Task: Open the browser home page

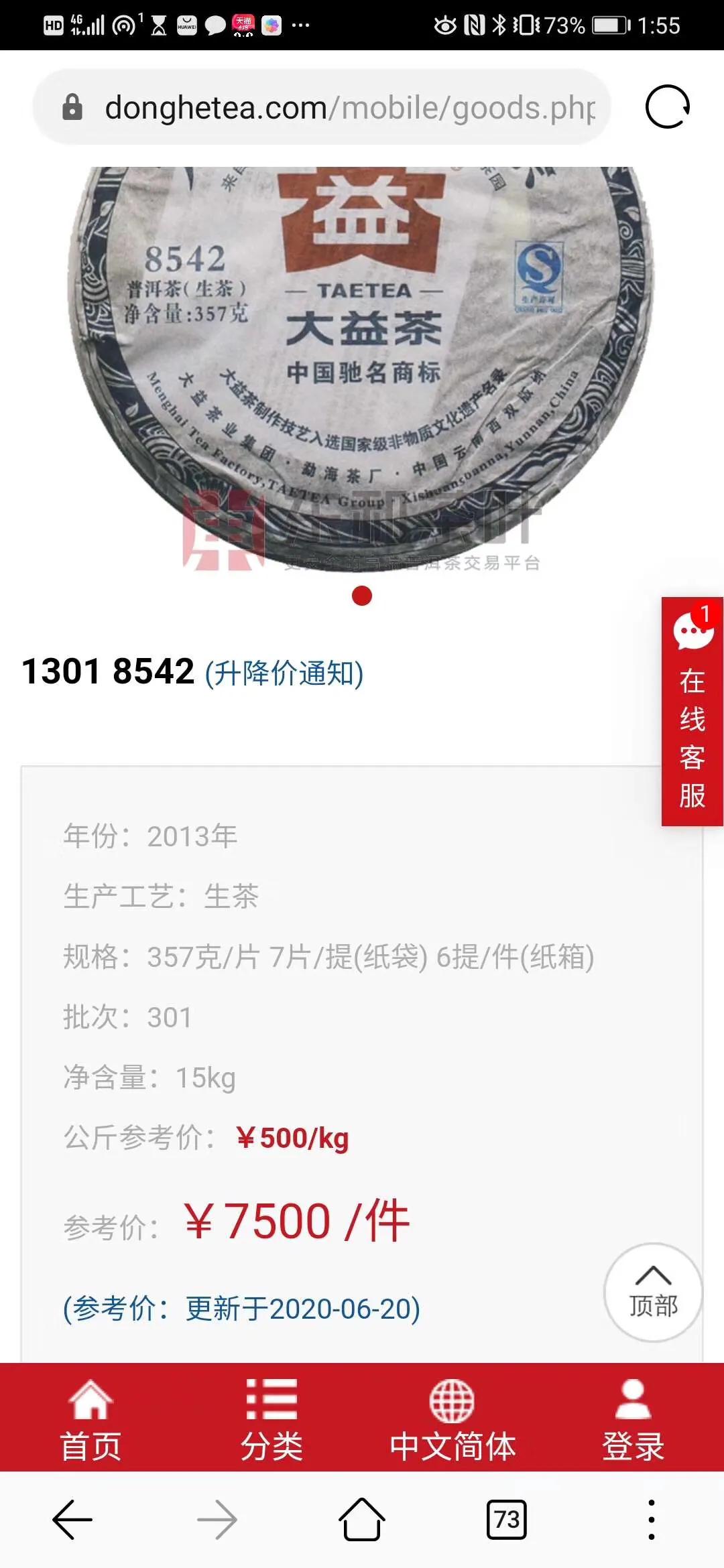Action: (x=362, y=1520)
